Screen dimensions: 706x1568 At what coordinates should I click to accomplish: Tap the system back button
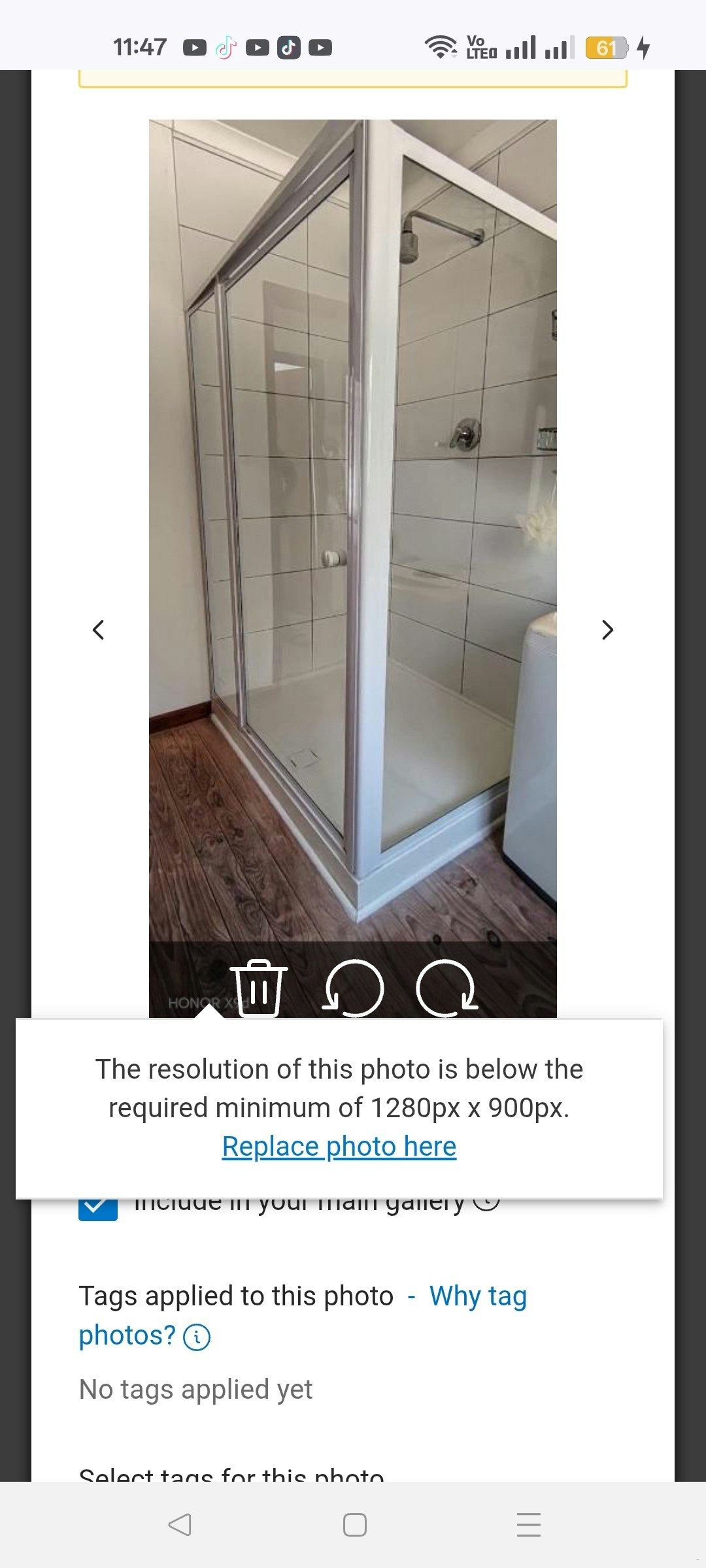180,1525
